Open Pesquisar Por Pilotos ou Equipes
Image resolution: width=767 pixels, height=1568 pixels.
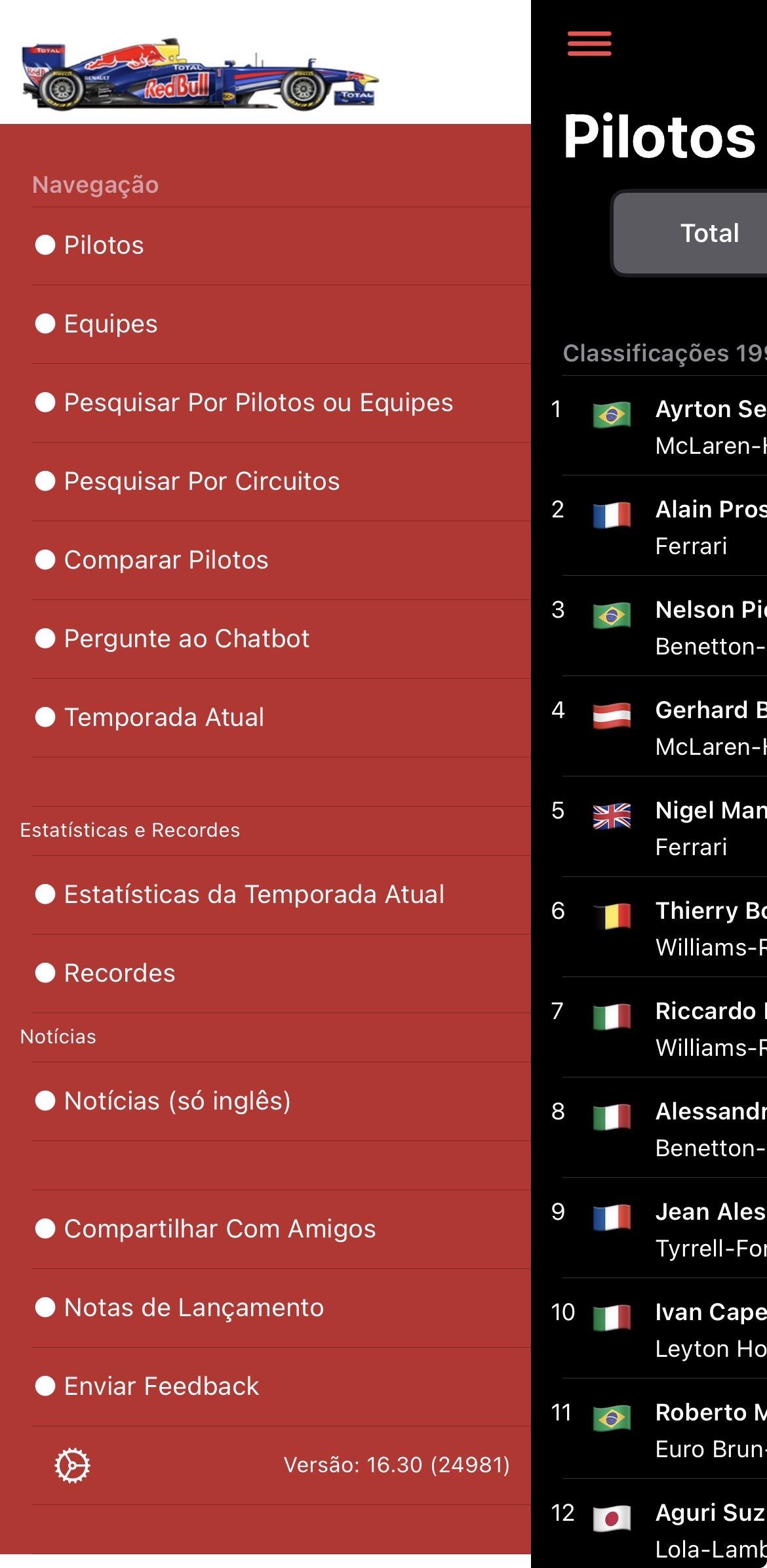[x=258, y=403]
